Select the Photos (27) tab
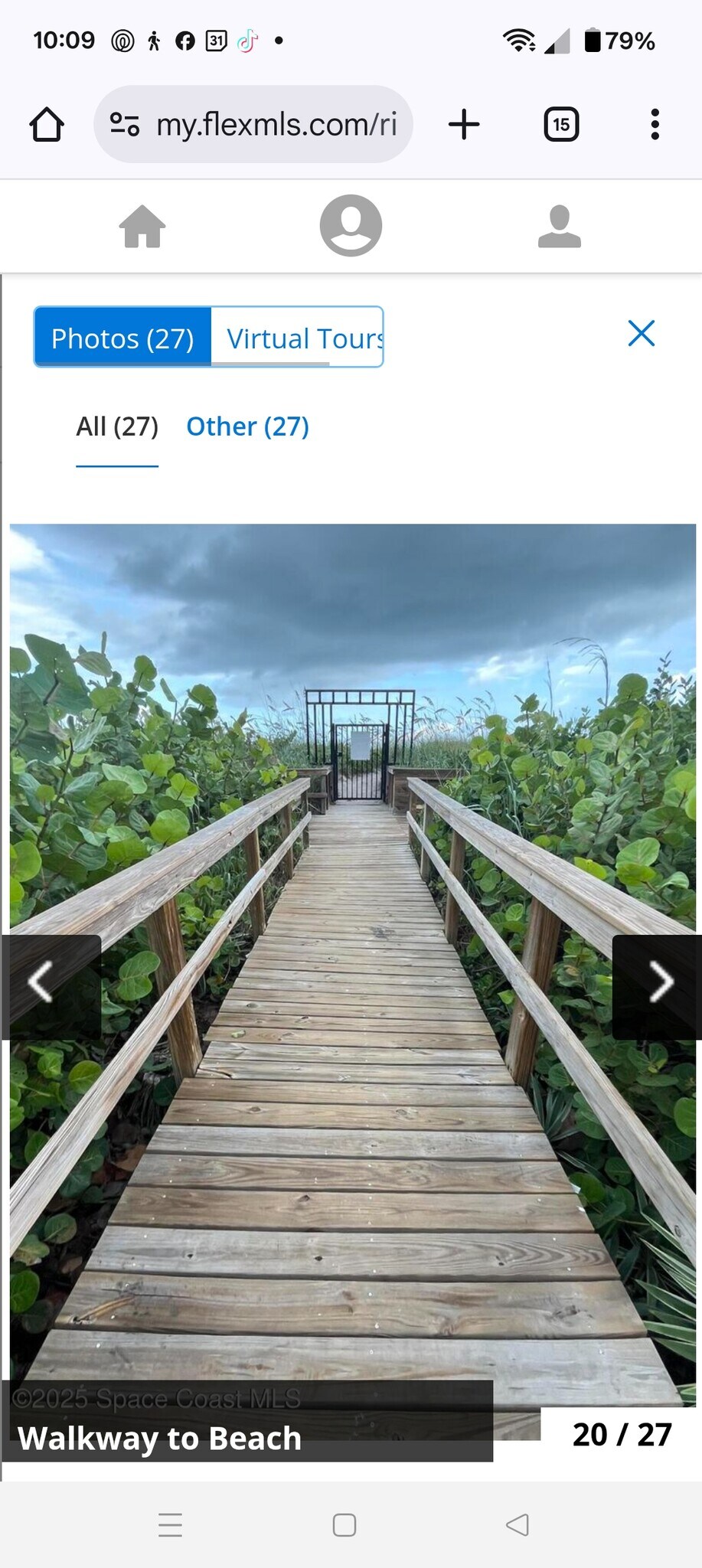 [122, 338]
